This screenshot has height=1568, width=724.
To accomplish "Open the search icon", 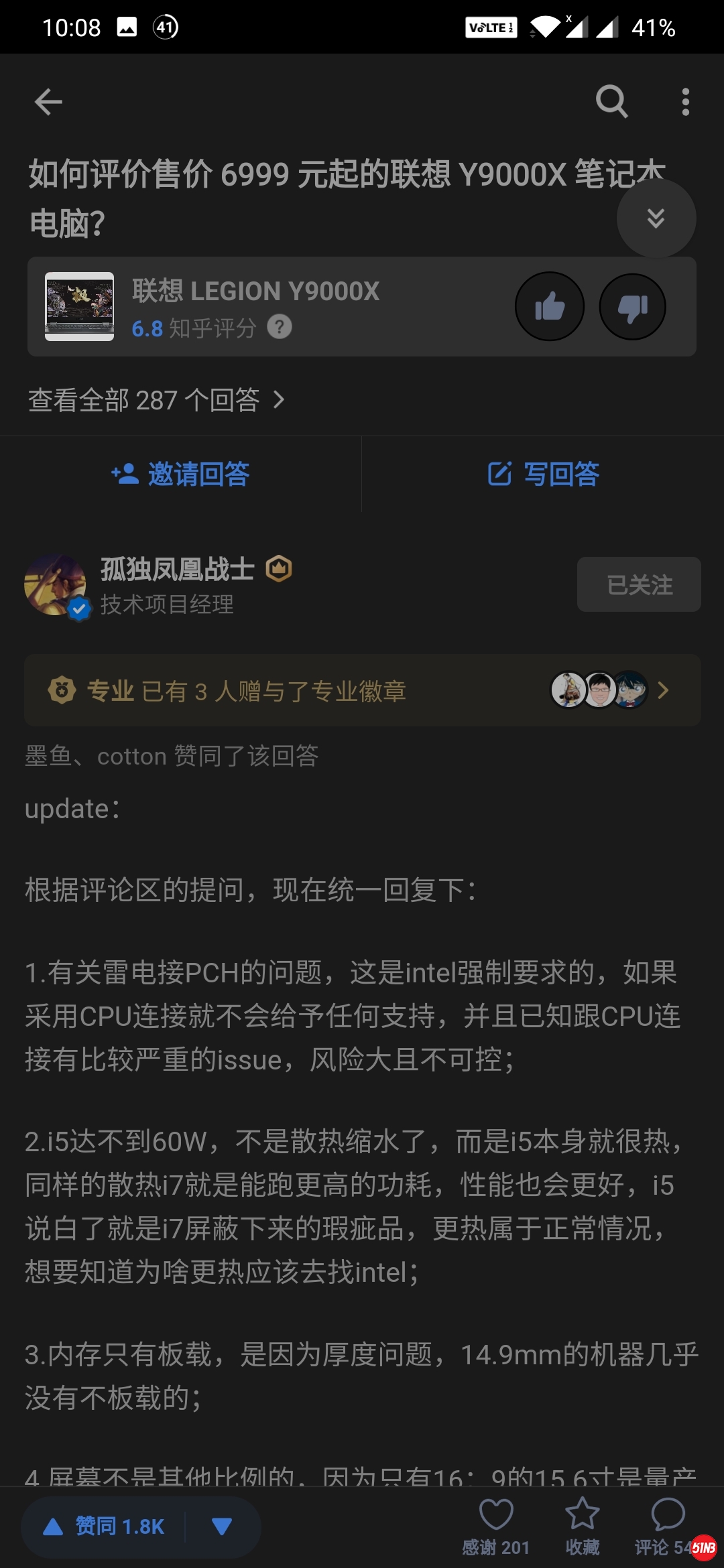I will click(x=611, y=102).
